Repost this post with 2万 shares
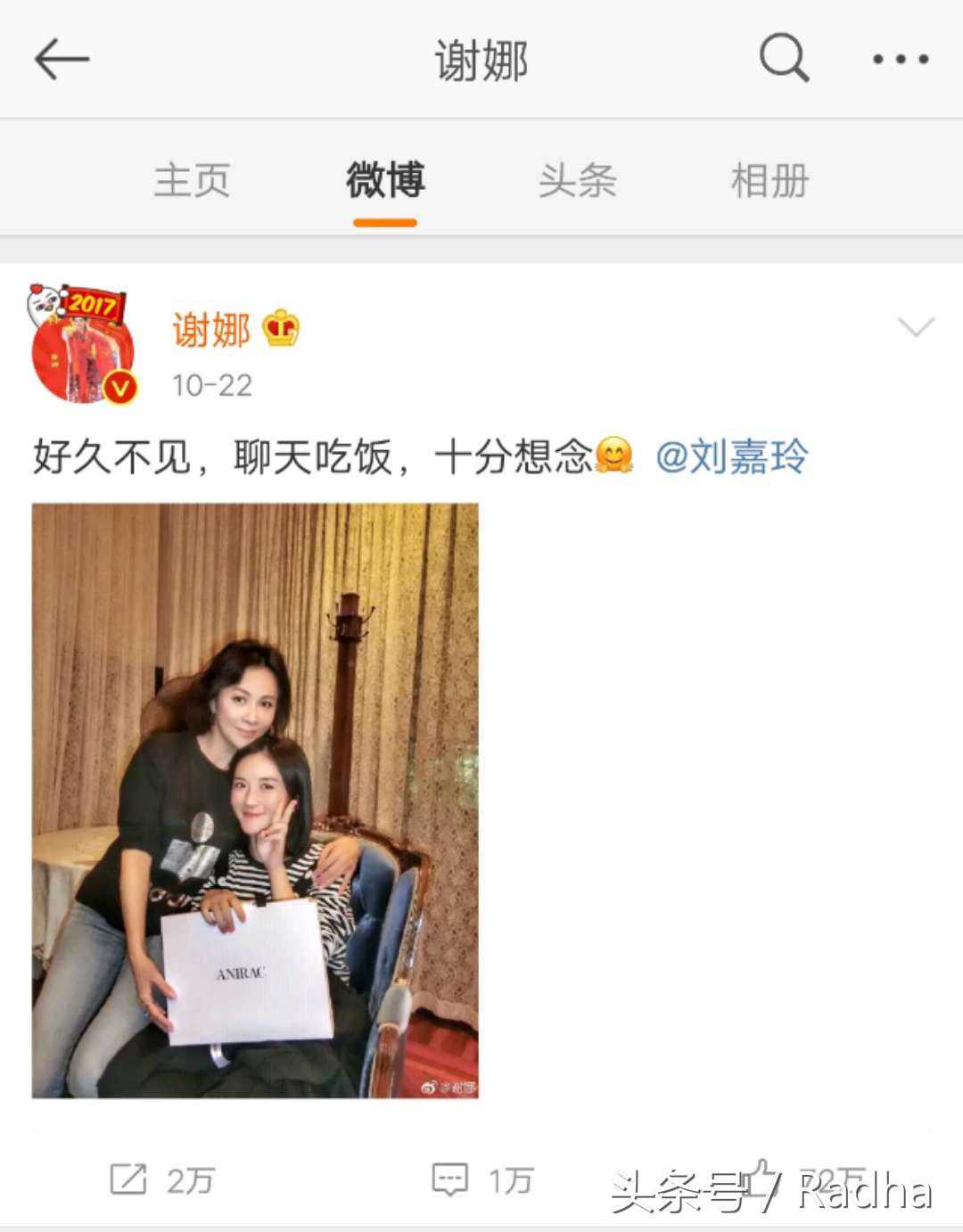 click(161, 1179)
